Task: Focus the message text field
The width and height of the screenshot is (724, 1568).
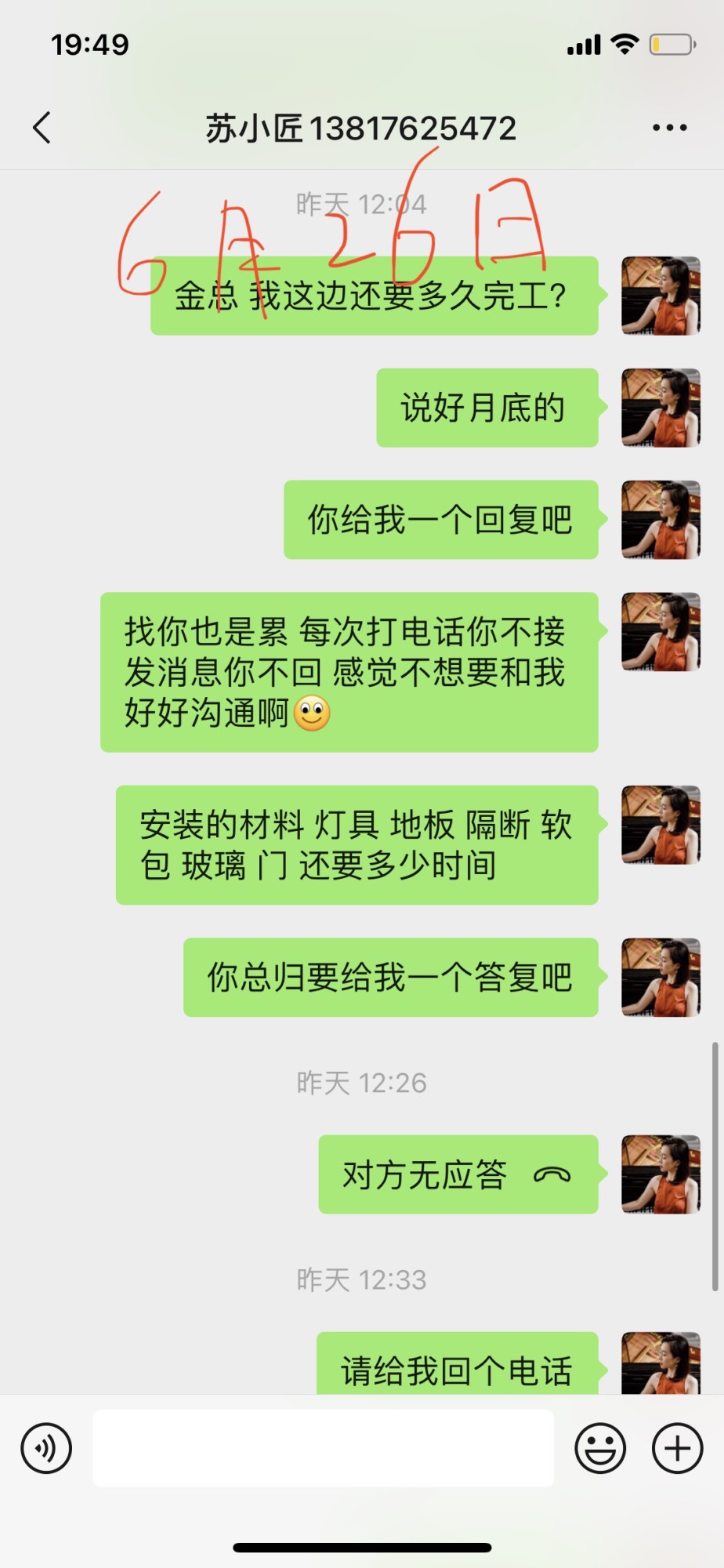Action: [x=323, y=1448]
